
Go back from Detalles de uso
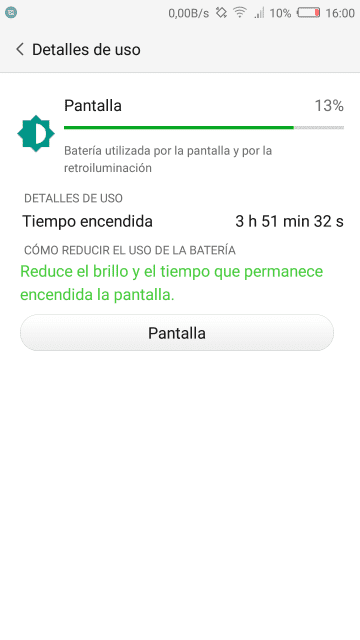20,50
